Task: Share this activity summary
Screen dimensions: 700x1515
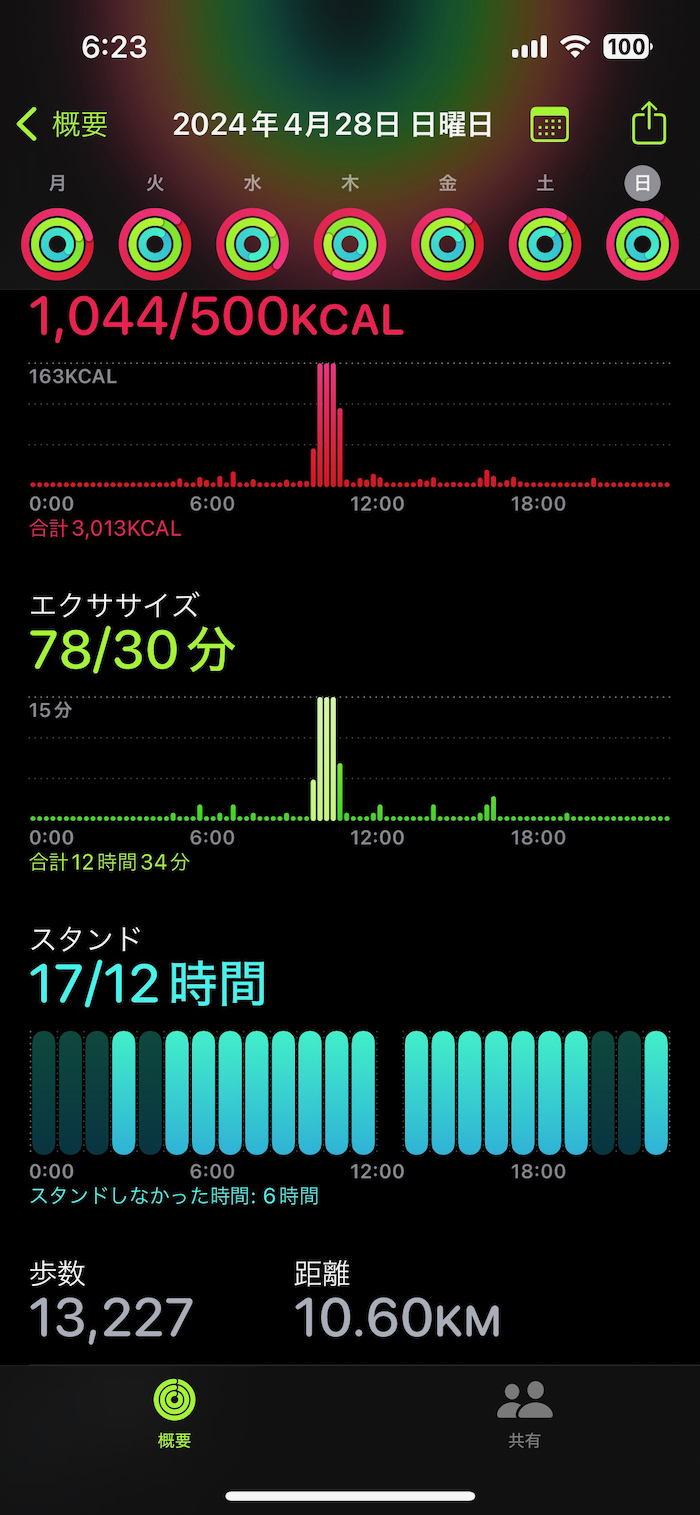Action: 649,125
